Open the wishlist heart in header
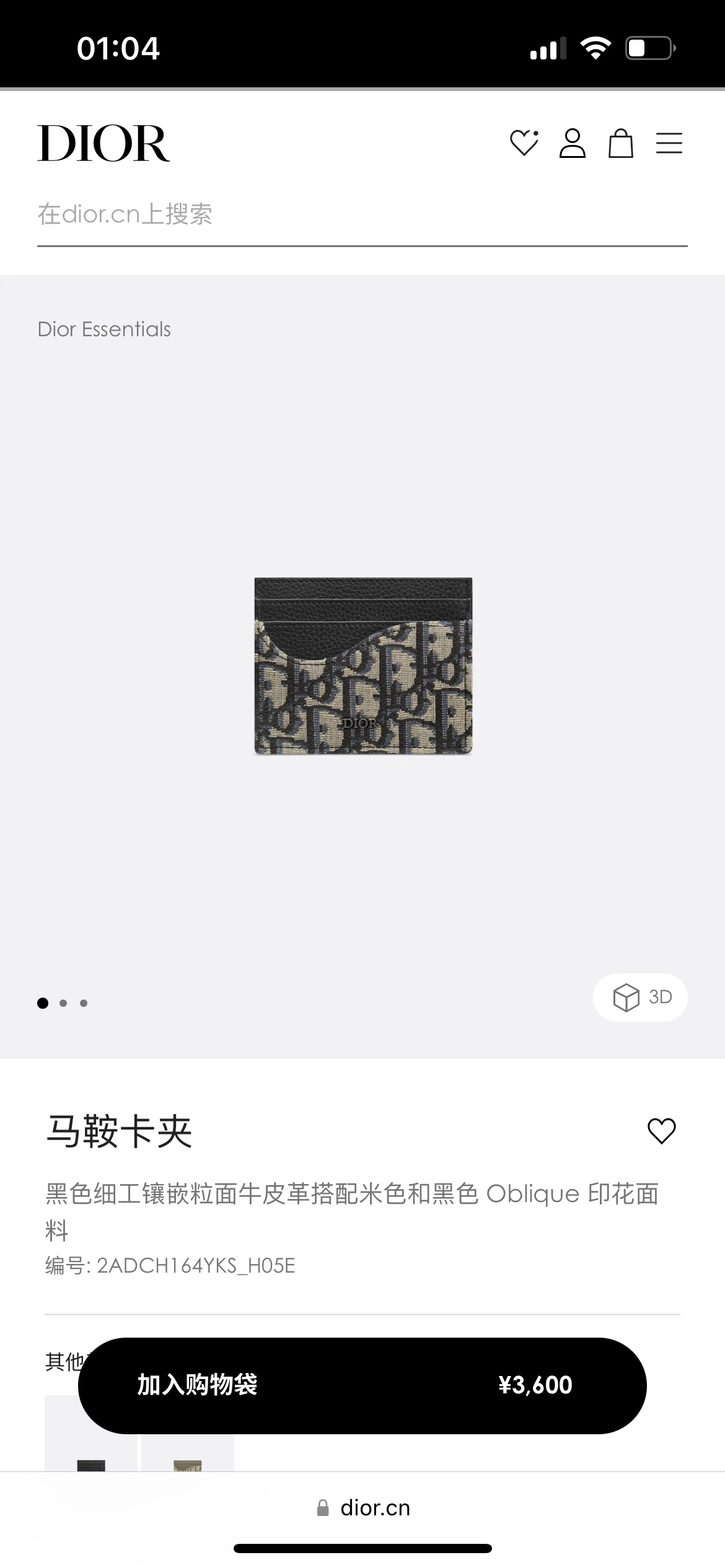The height and width of the screenshot is (1568, 725). [524, 143]
